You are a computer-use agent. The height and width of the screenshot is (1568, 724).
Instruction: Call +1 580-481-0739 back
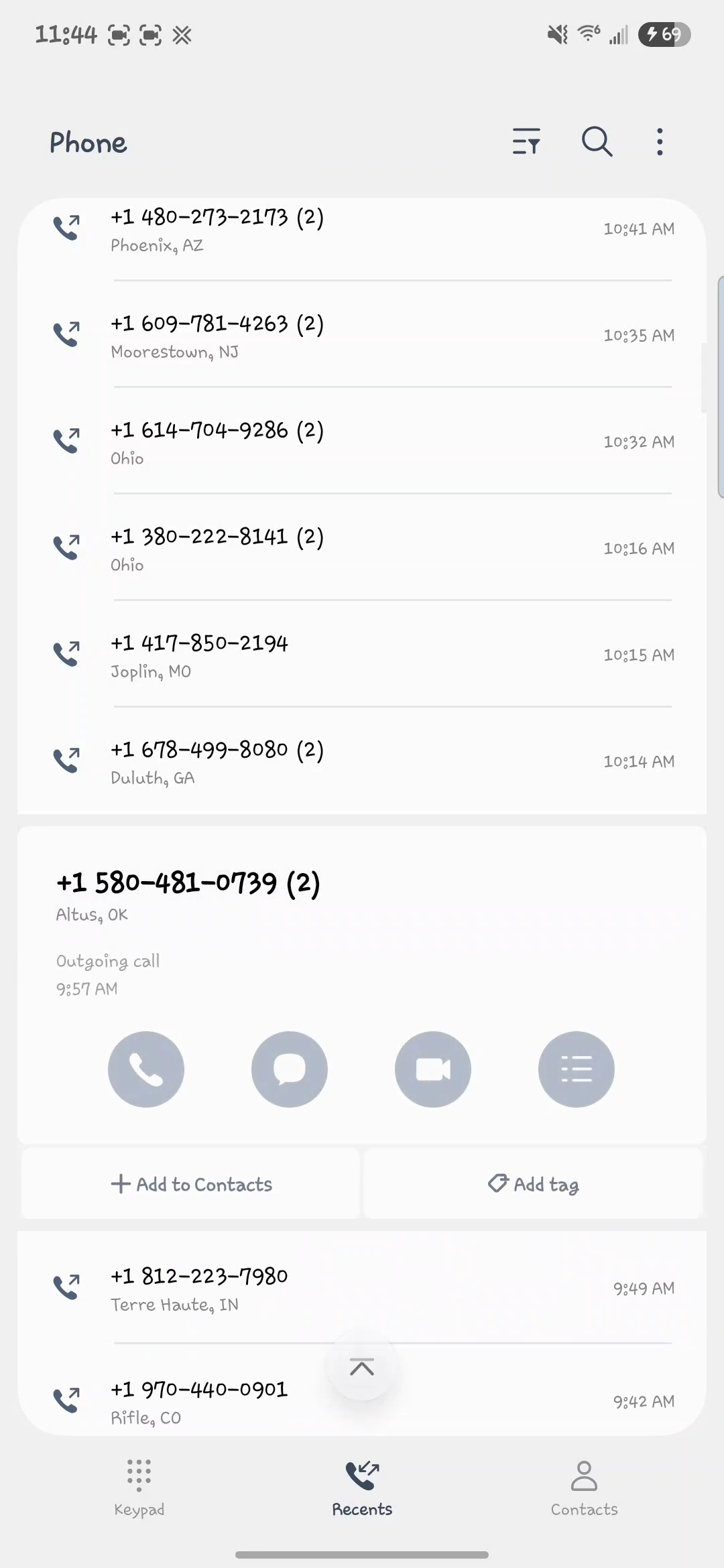(x=146, y=1069)
